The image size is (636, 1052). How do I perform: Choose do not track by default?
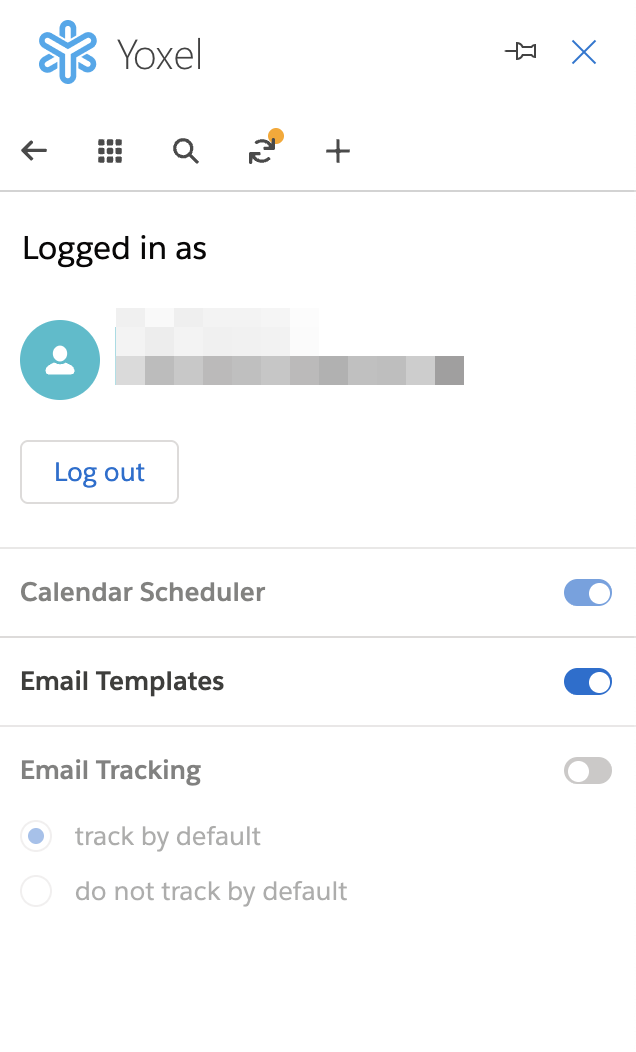coord(36,891)
